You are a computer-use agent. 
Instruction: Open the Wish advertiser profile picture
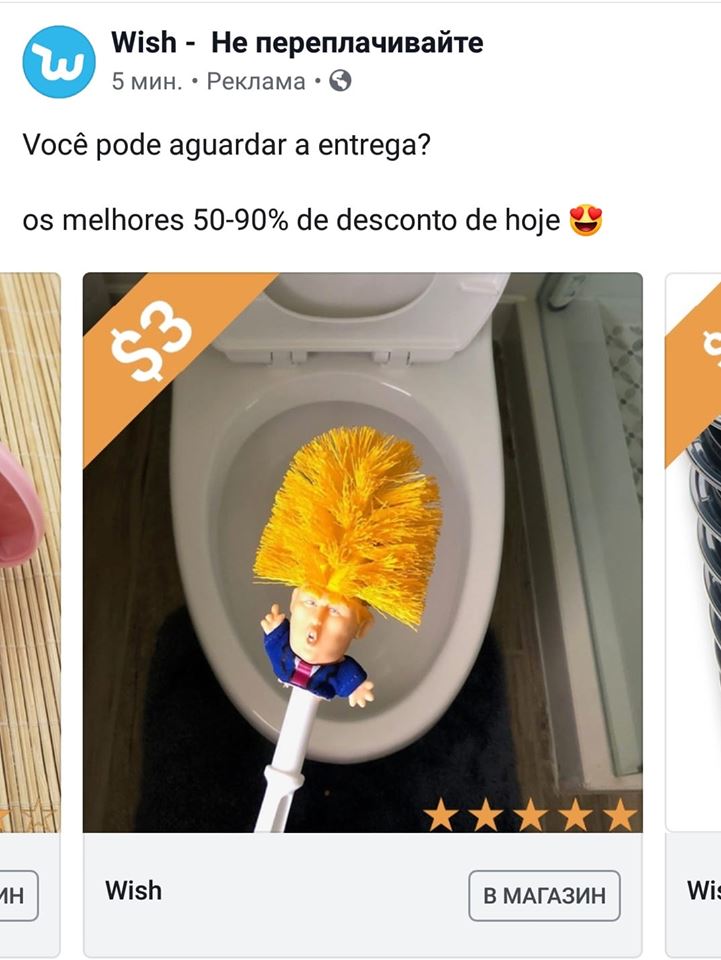59,61
